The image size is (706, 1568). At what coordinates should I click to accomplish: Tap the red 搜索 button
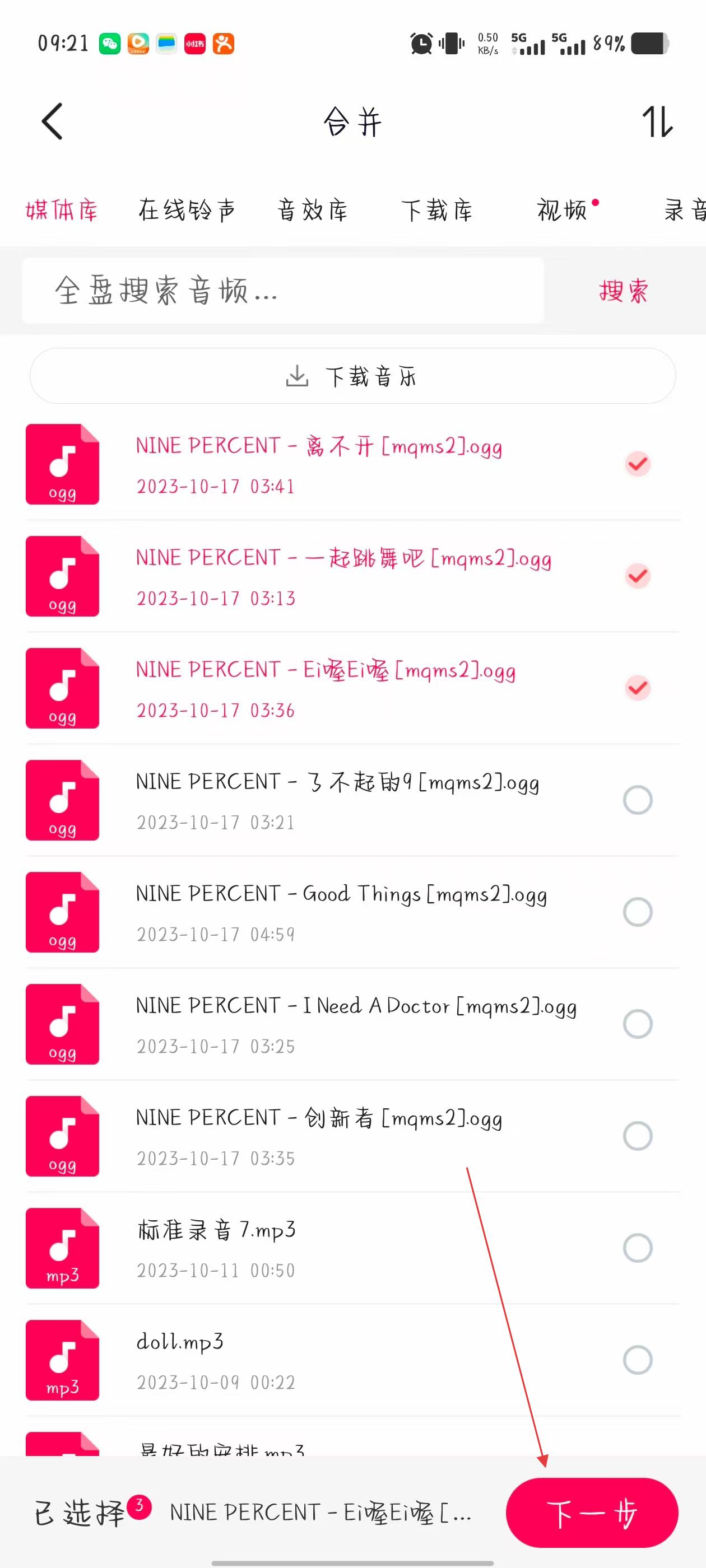tap(623, 290)
